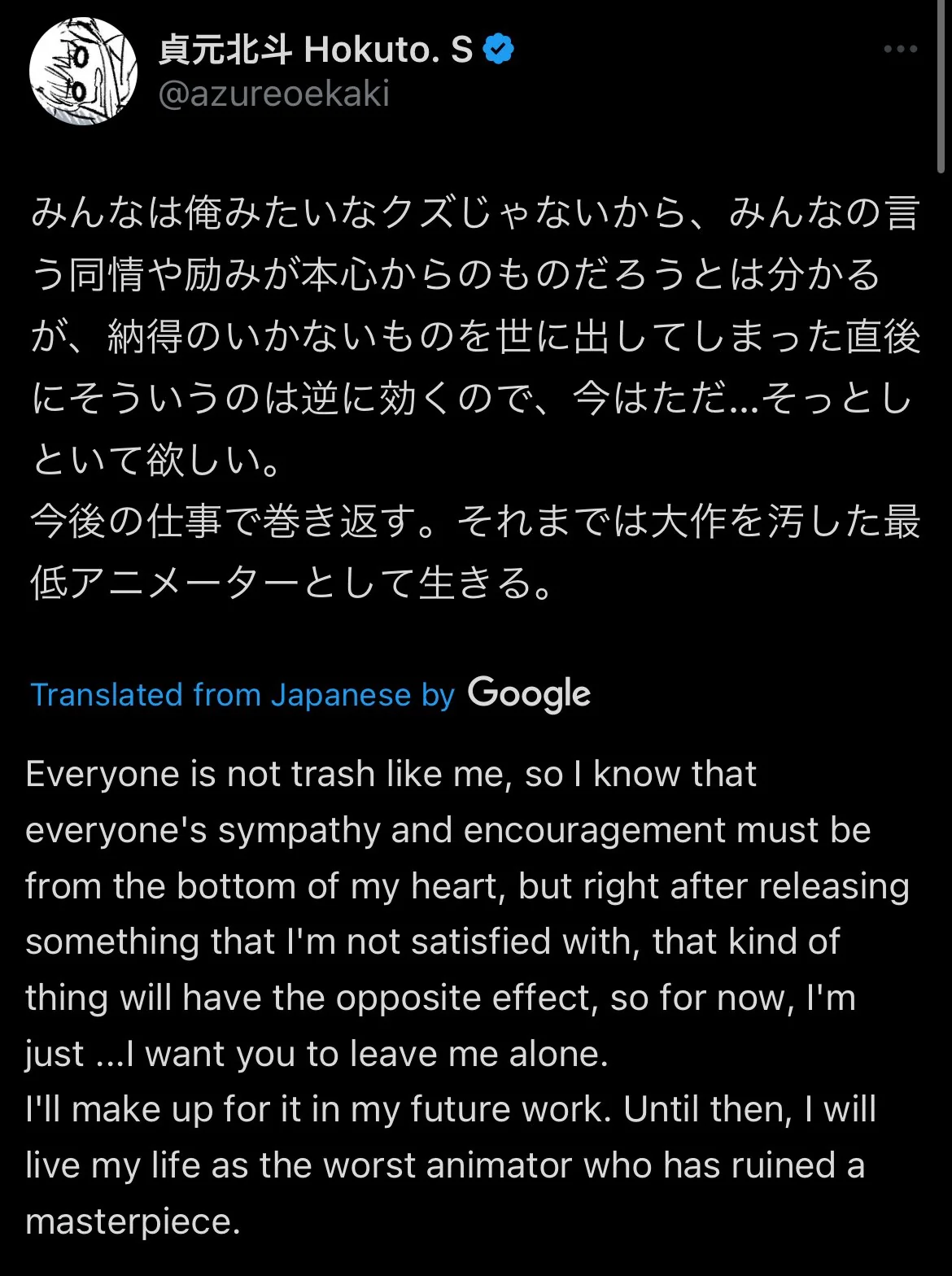952x1276 pixels.
Task: Visit the @azureoekaki profile handle
Action: 274,94
